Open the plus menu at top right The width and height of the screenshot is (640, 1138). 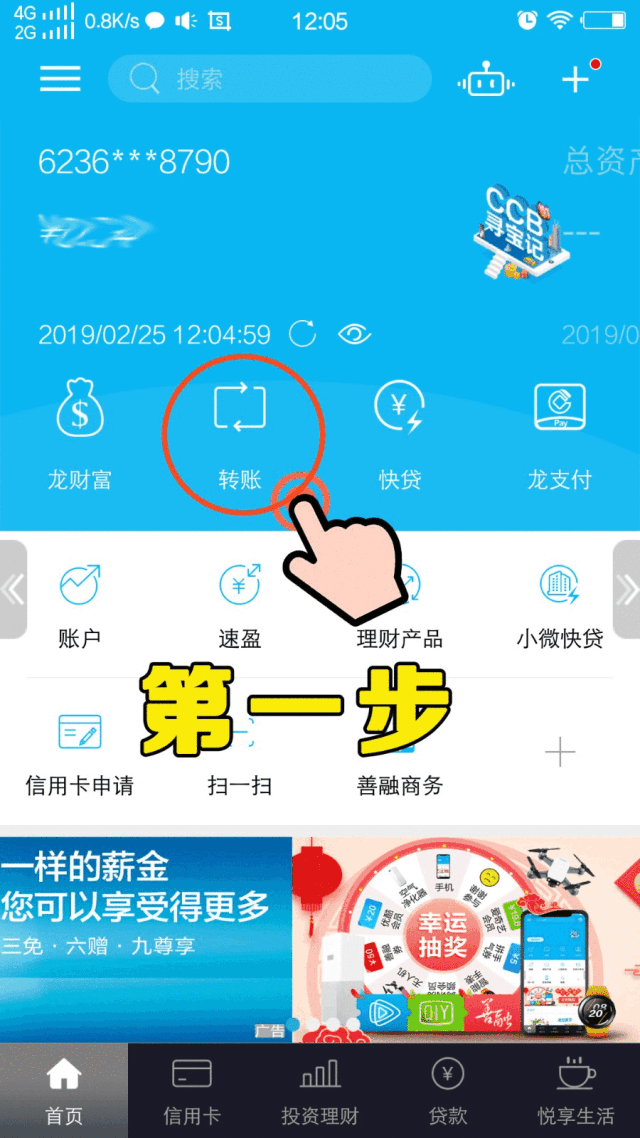pyautogui.click(x=576, y=79)
